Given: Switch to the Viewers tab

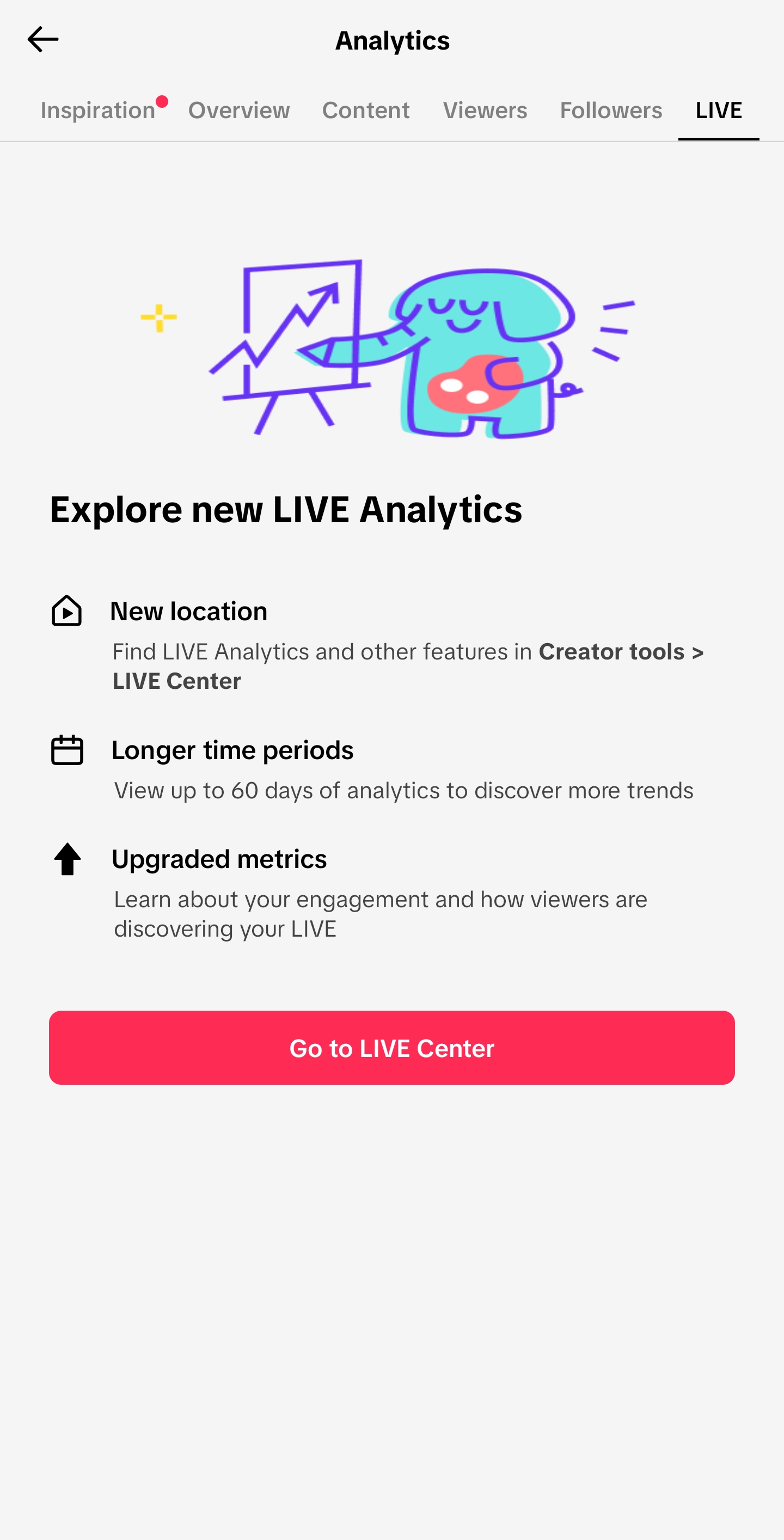Looking at the screenshot, I should [x=485, y=111].
